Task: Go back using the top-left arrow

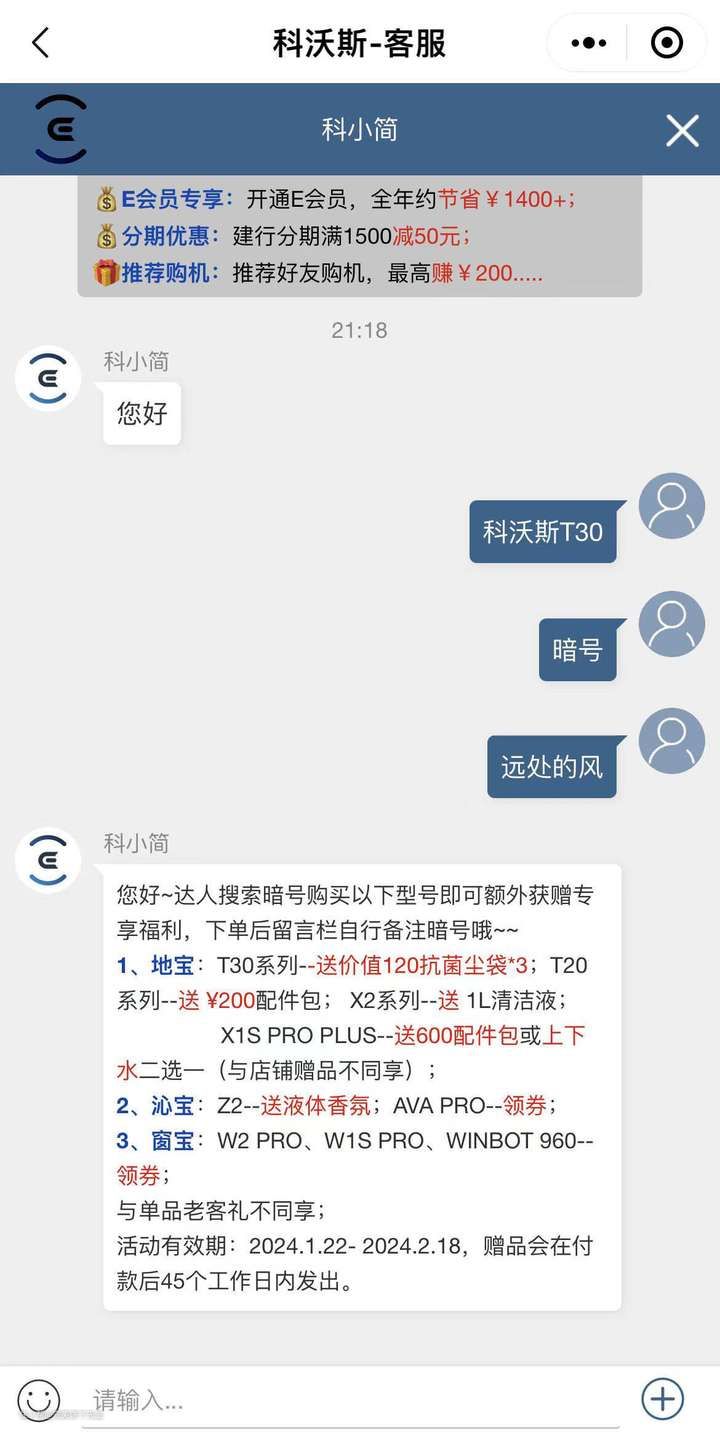Action: tap(40, 43)
